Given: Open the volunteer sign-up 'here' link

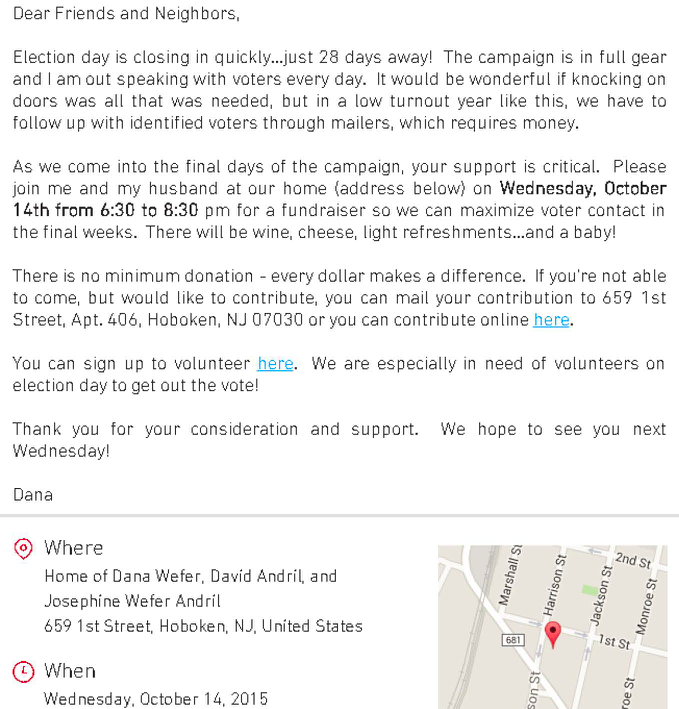Looking at the screenshot, I should pos(275,364).
